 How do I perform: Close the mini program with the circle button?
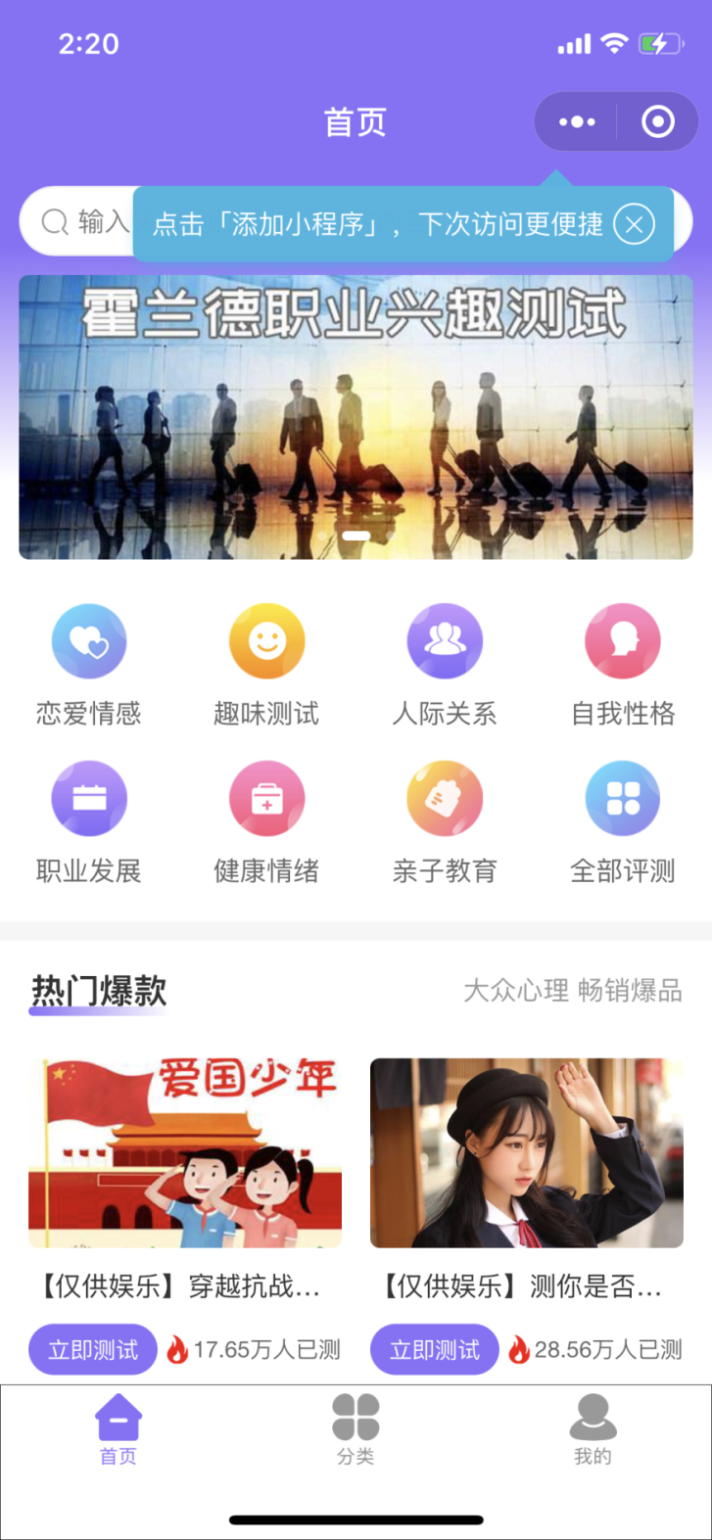pyautogui.click(x=657, y=122)
